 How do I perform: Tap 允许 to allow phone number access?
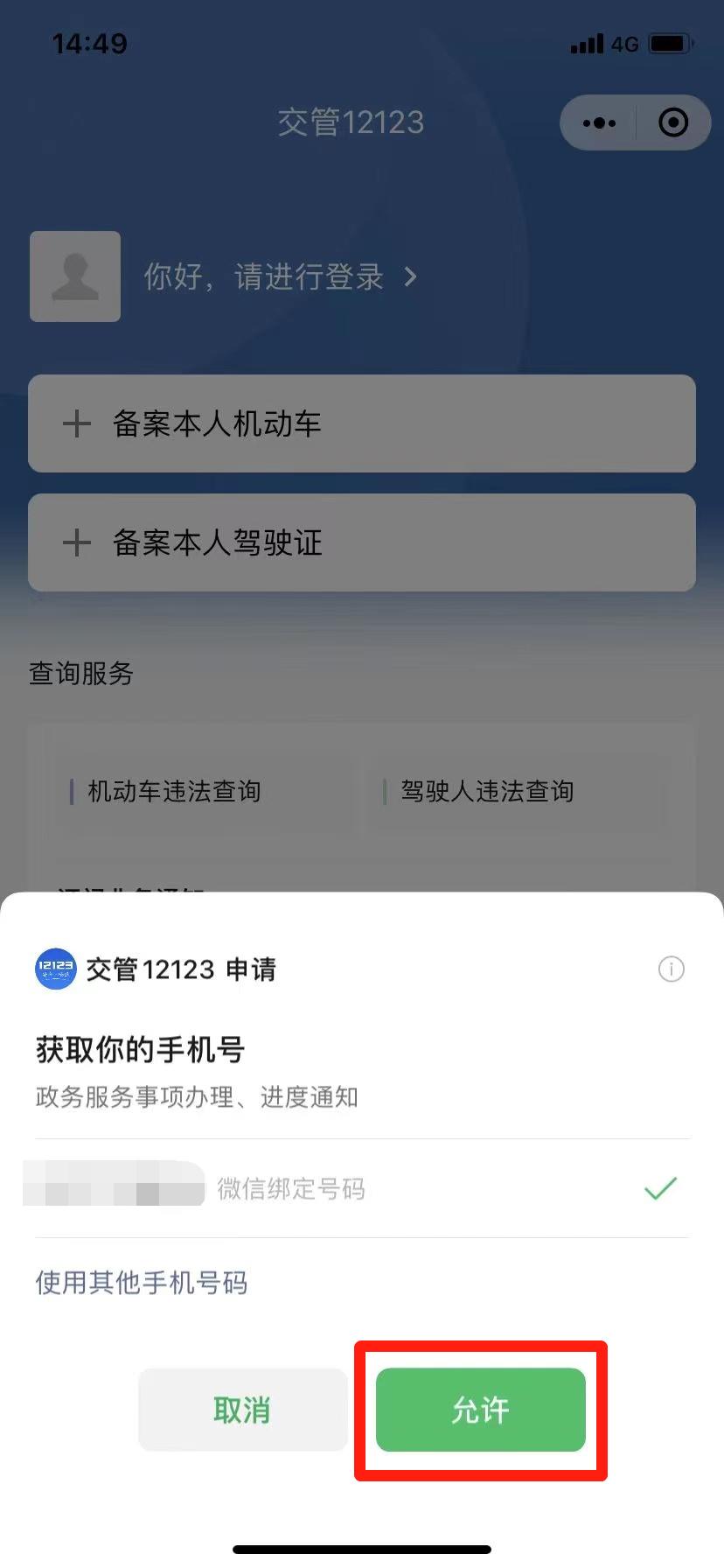tap(479, 1410)
